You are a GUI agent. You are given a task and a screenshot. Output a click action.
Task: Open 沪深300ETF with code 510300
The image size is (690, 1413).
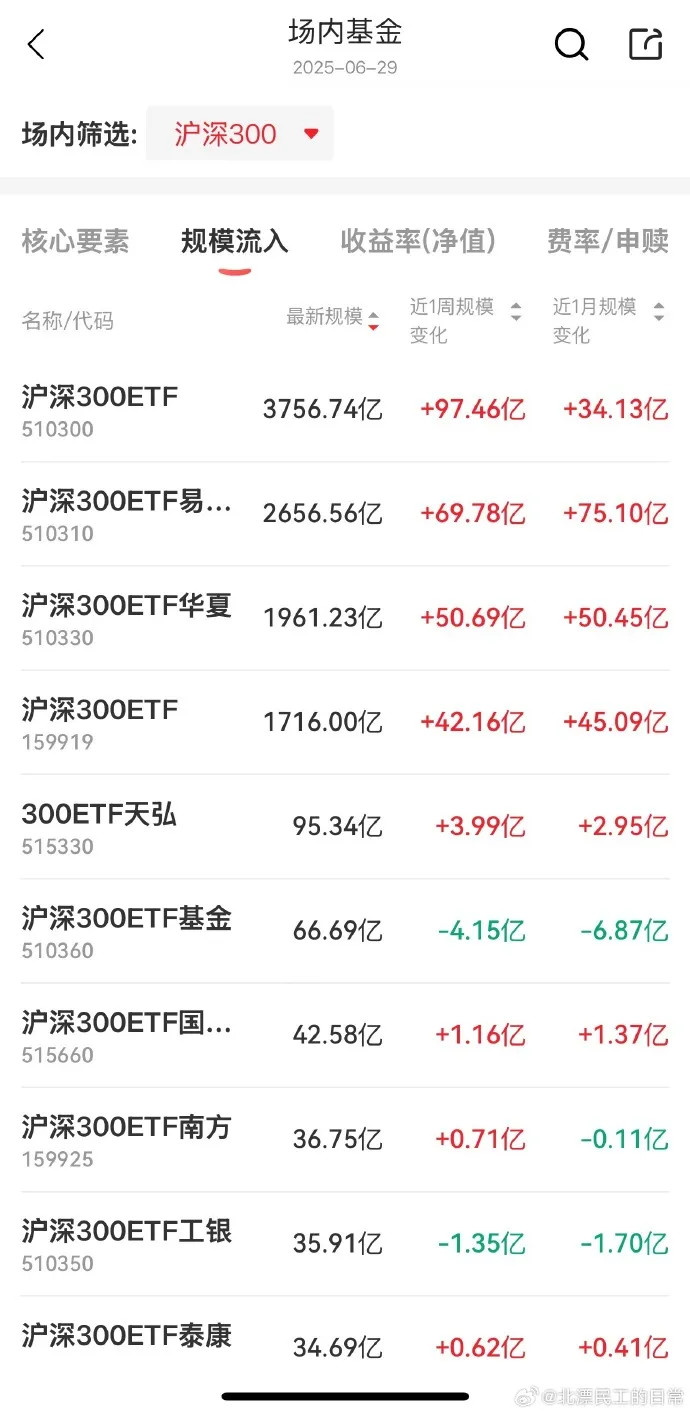coord(345,410)
